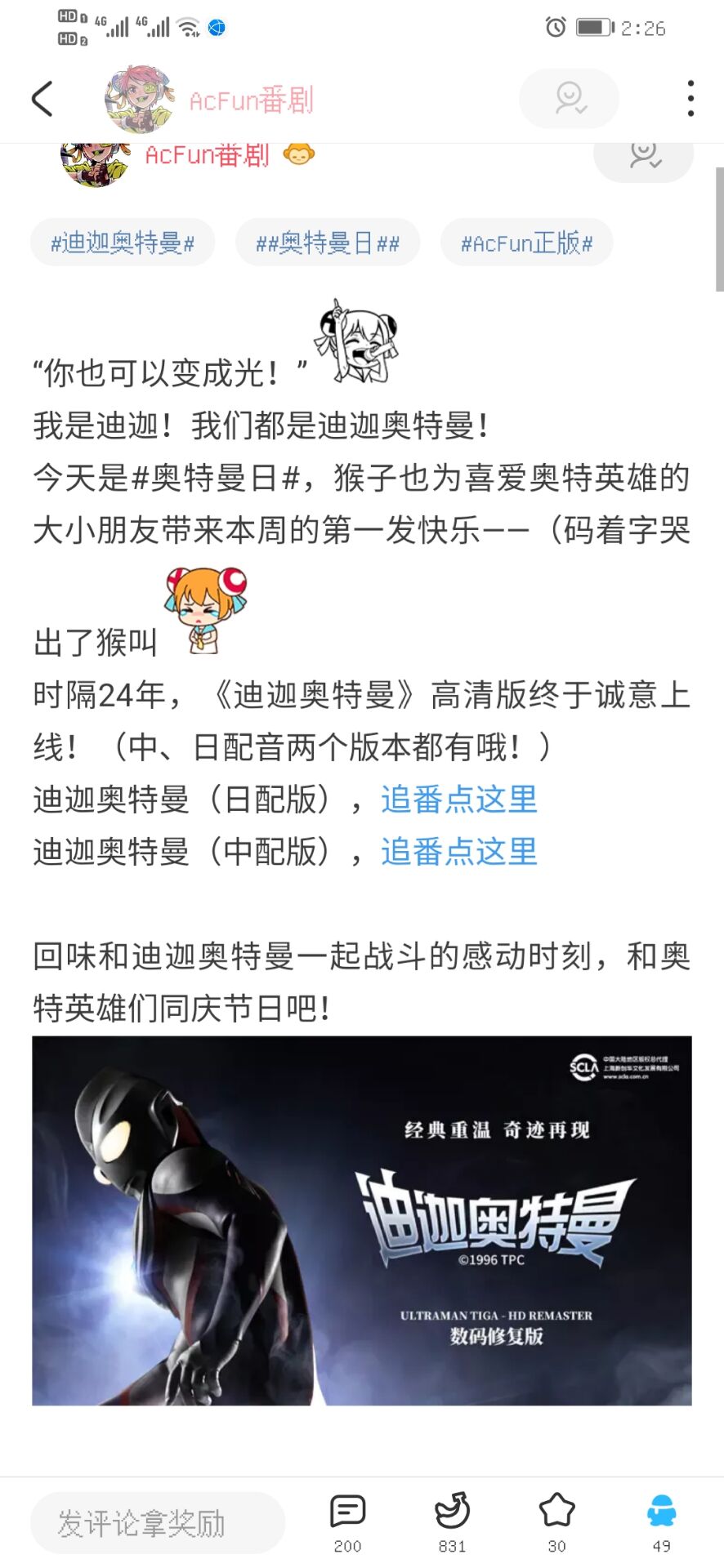Viewport: 724px width, 1568px height.
Task: Open the 追番点这里 link for 日配版
Action: 459,800
